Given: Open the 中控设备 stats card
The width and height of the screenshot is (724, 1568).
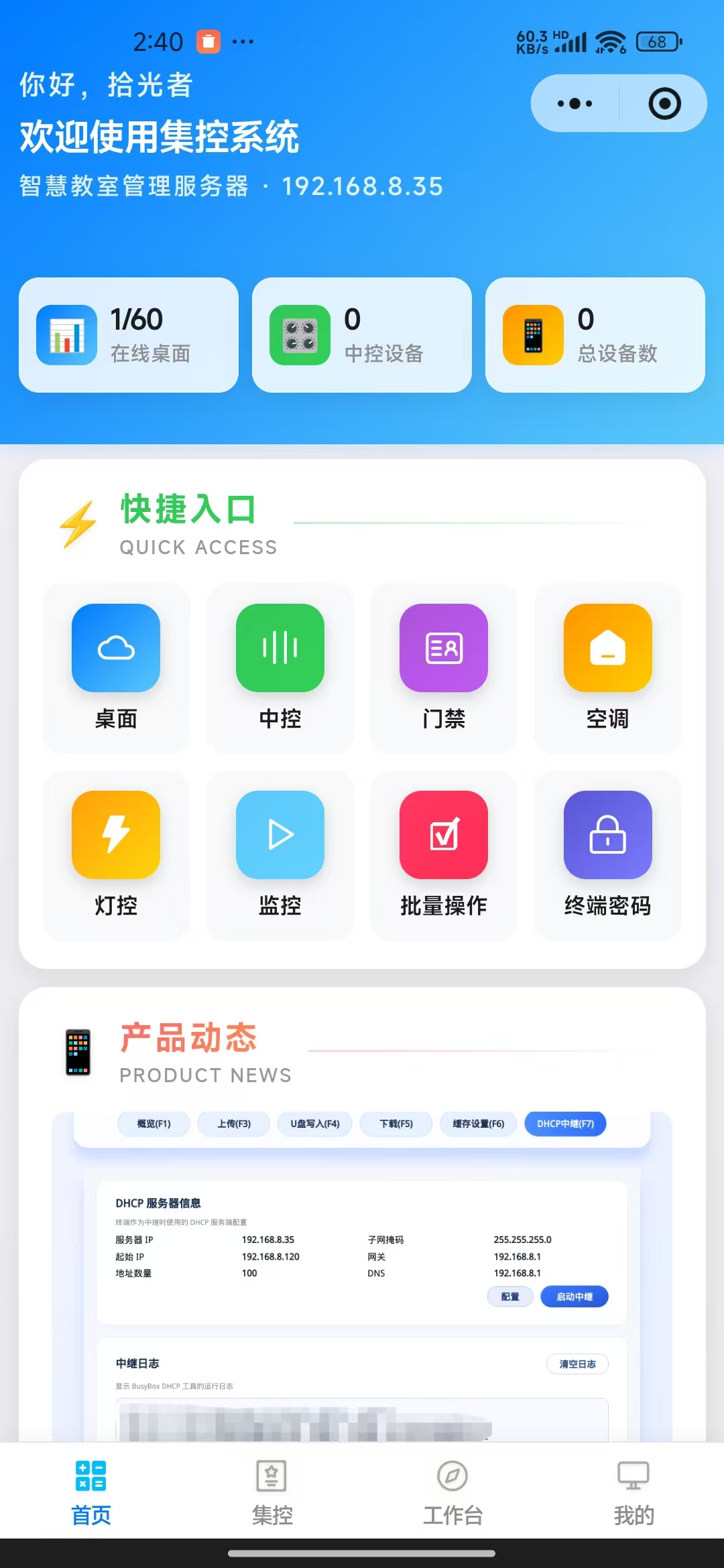Looking at the screenshot, I should [362, 335].
